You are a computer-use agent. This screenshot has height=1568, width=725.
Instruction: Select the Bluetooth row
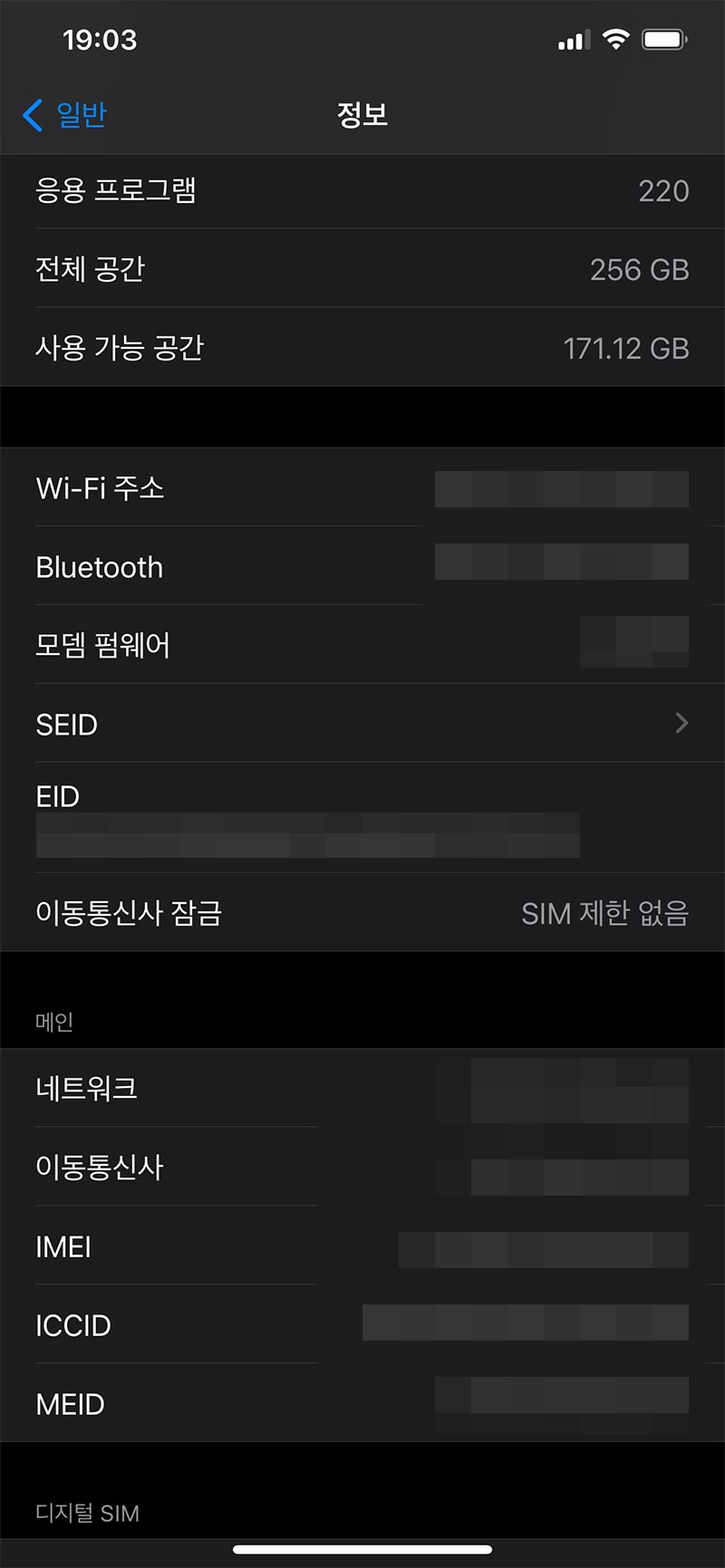click(x=99, y=567)
